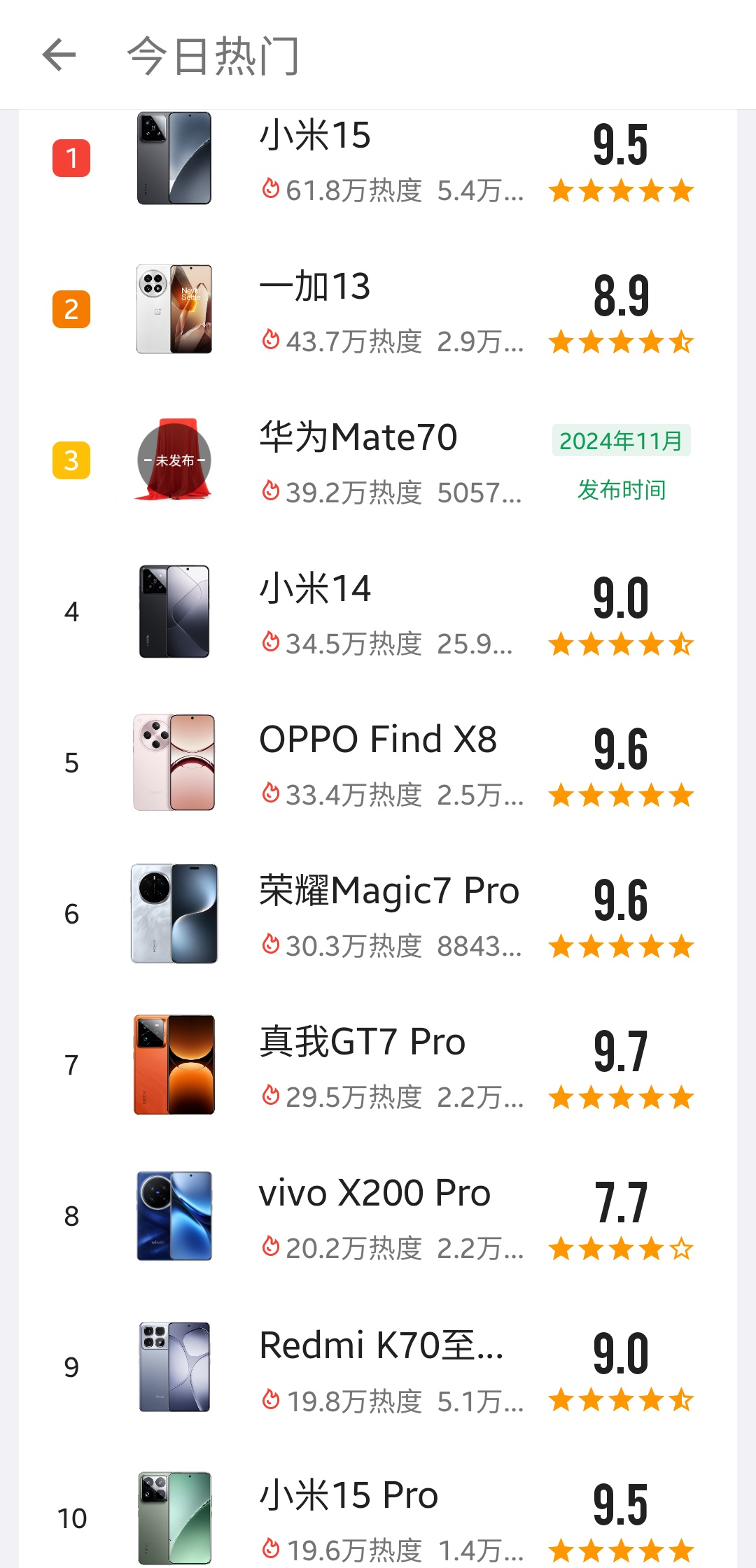View 华为Mate70 details
Image resolution: width=756 pixels, height=1568 pixels.
pos(378,461)
